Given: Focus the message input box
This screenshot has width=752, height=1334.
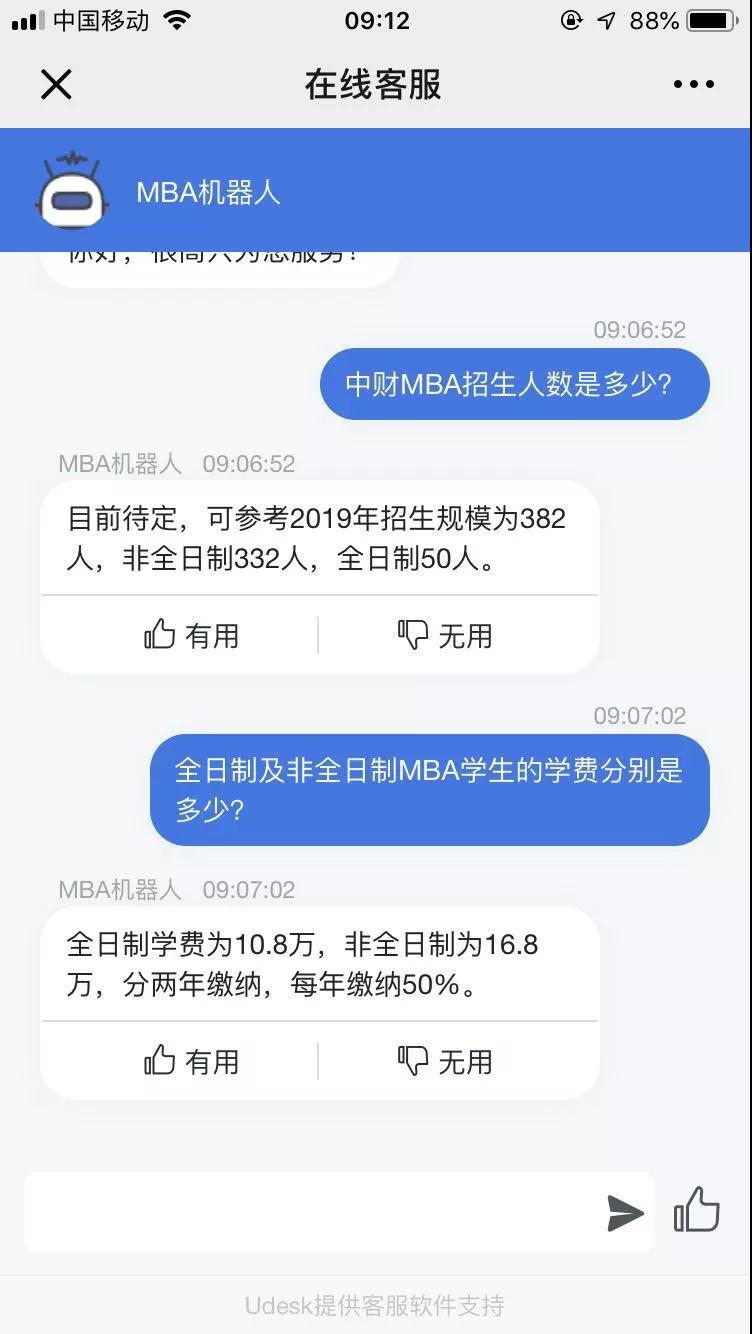Looking at the screenshot, I should [310, 1212].
